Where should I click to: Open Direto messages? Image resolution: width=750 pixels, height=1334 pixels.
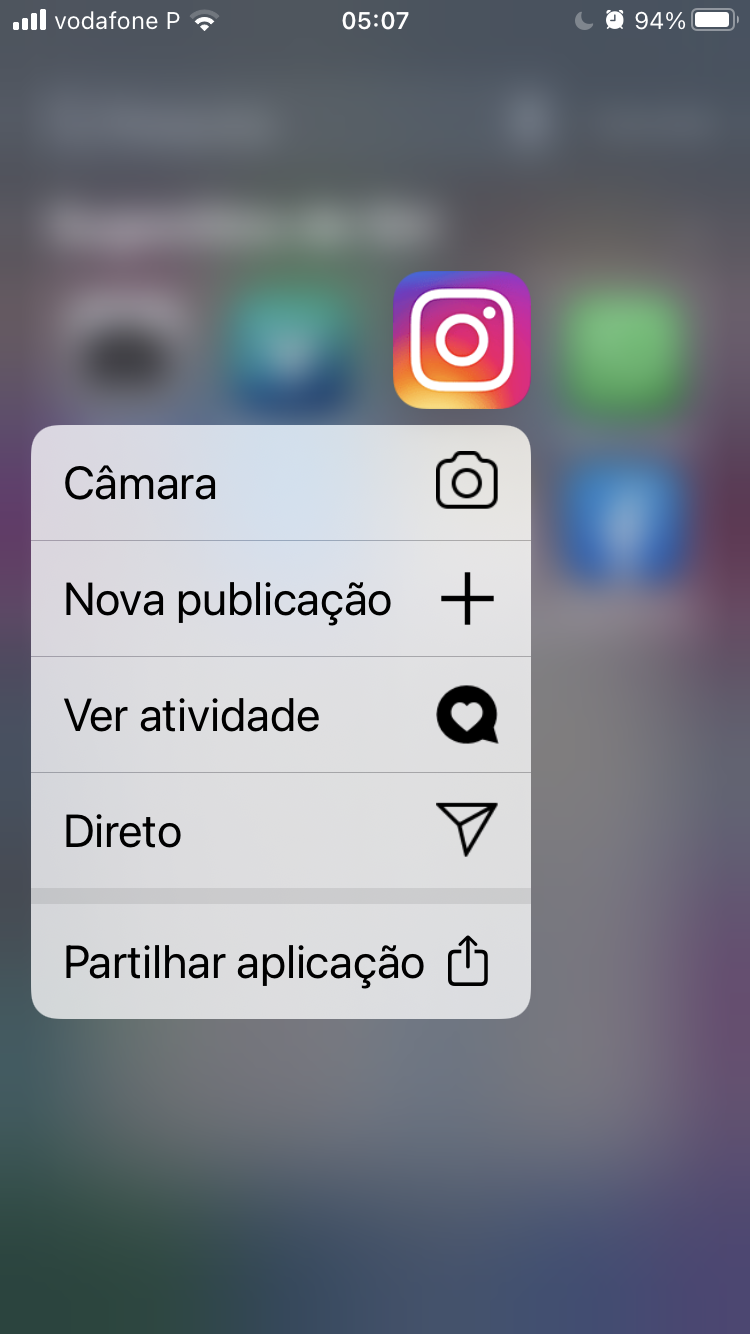click(280, 831)
